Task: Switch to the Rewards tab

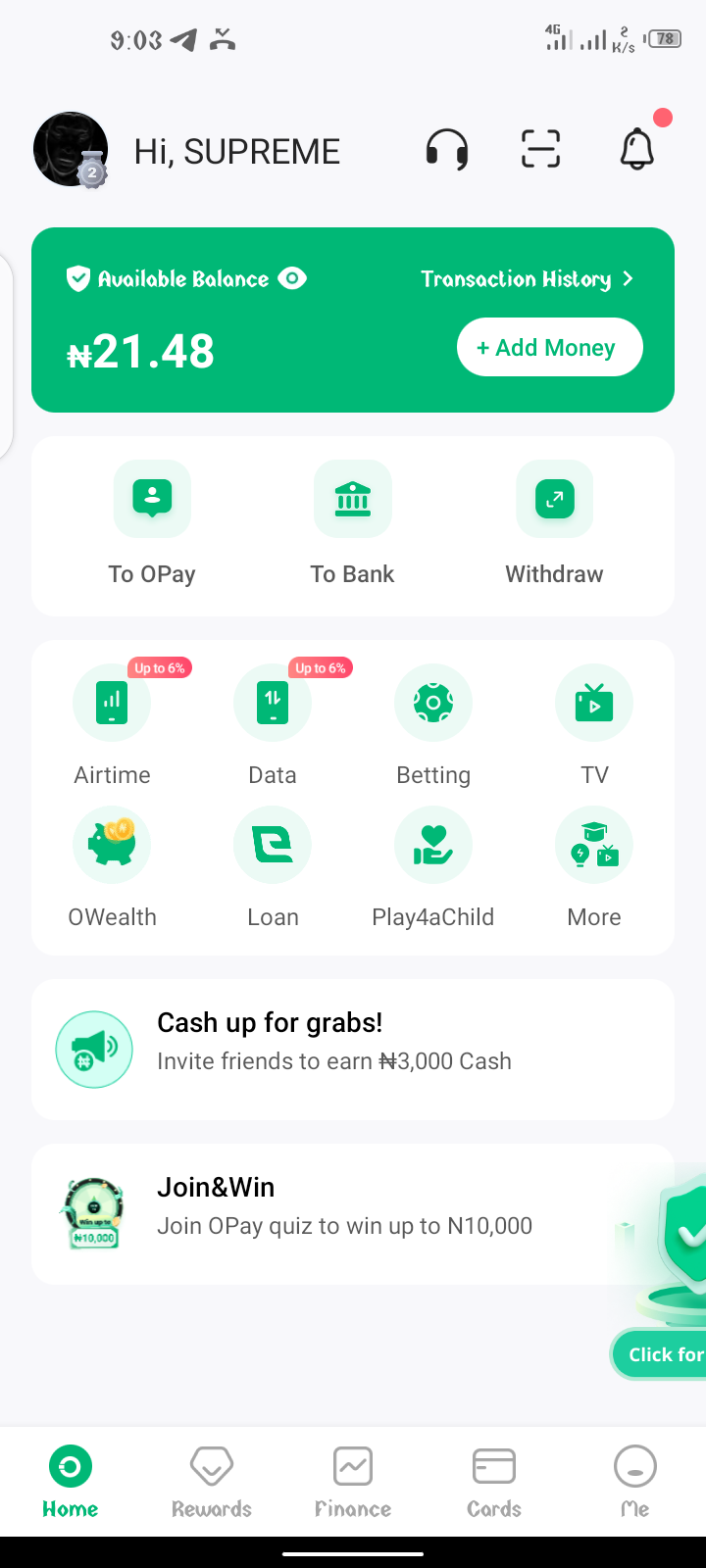Action: 212,1482
